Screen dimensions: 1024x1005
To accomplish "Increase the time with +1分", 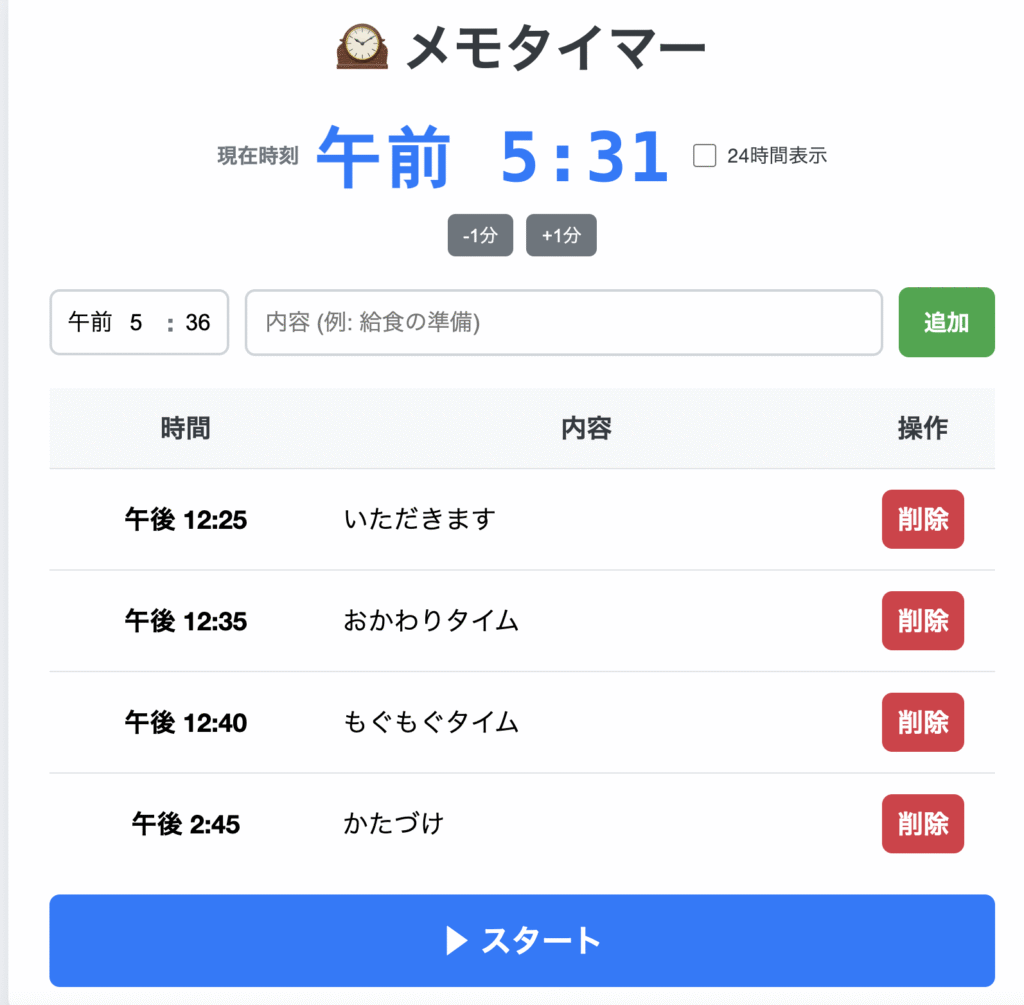I will pyautogui.click(x=561, y=235).
